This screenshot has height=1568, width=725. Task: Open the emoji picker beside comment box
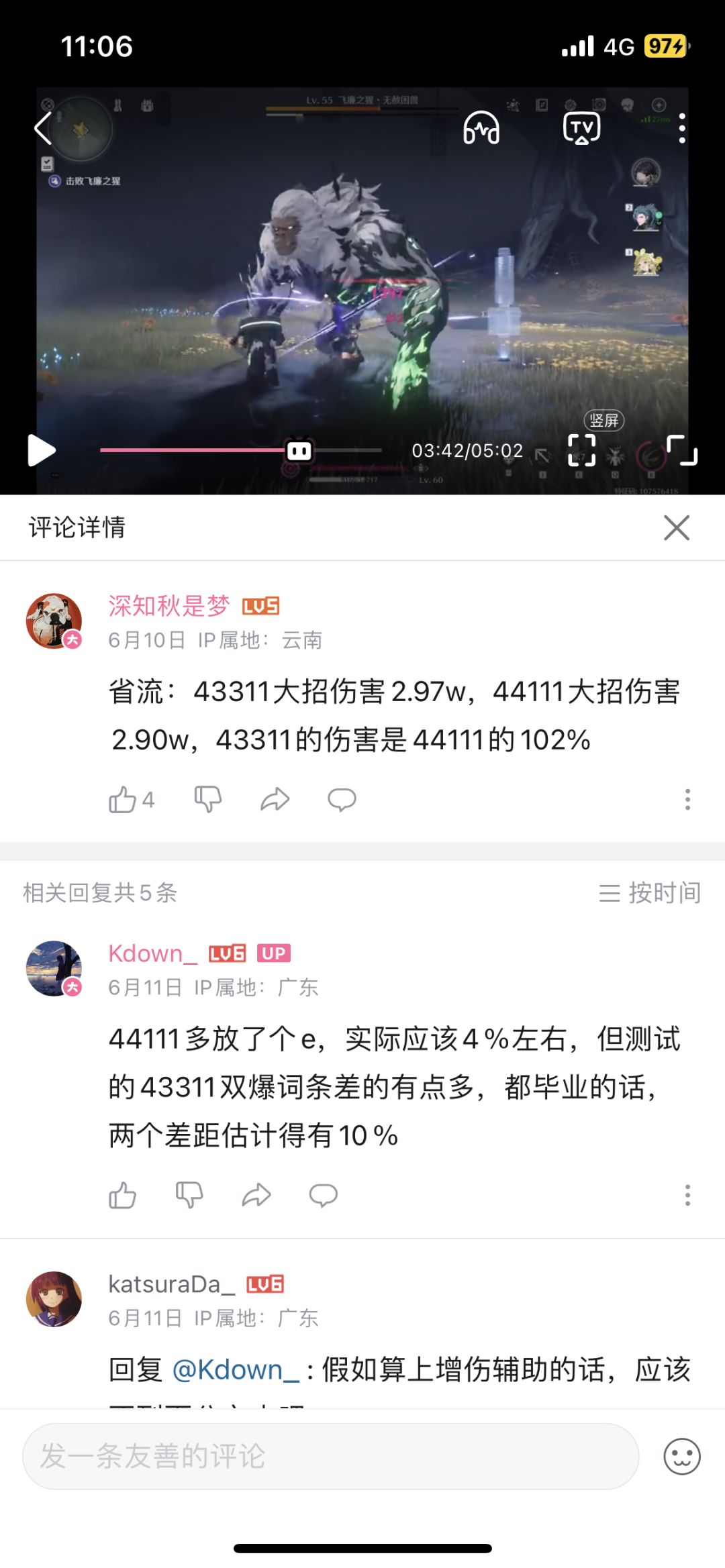tap(682, 1457)
